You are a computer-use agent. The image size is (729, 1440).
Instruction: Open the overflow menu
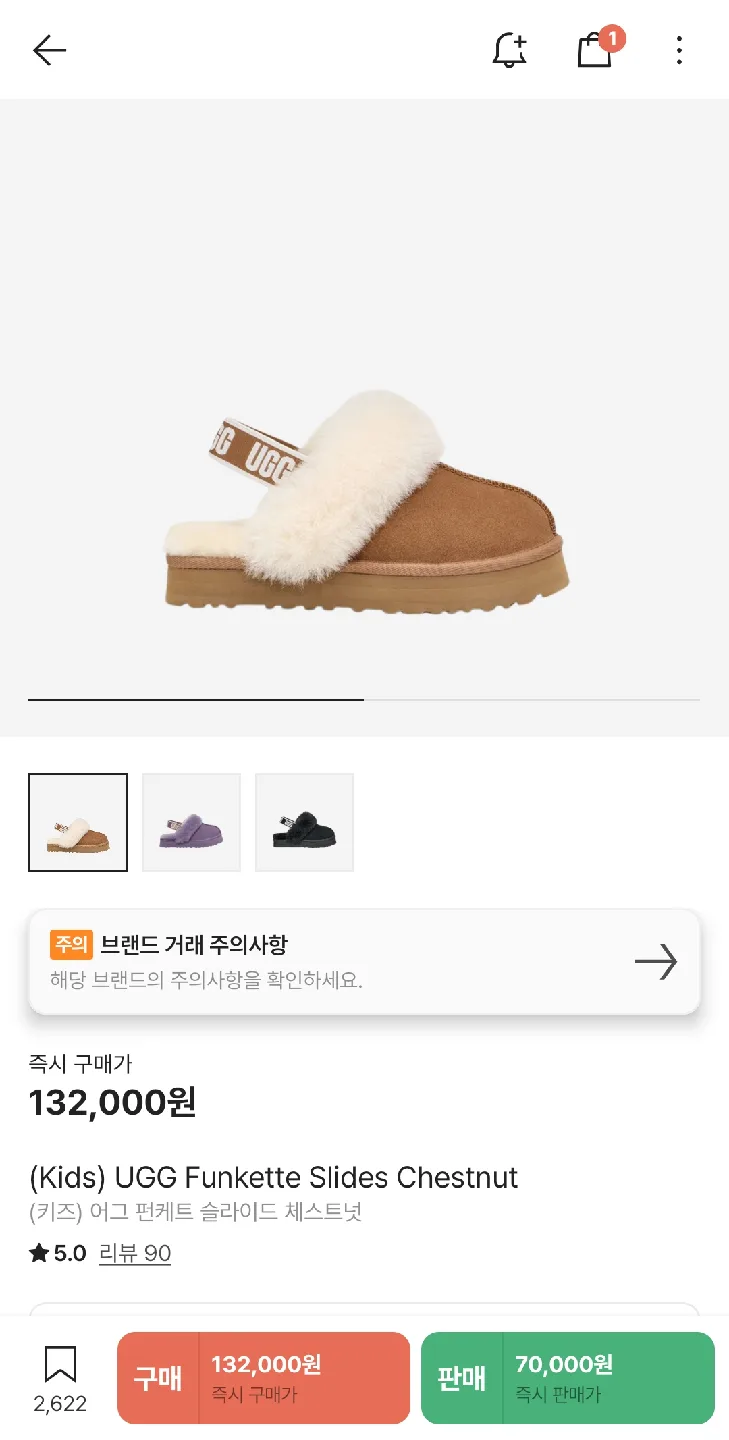tap(679, 50)
